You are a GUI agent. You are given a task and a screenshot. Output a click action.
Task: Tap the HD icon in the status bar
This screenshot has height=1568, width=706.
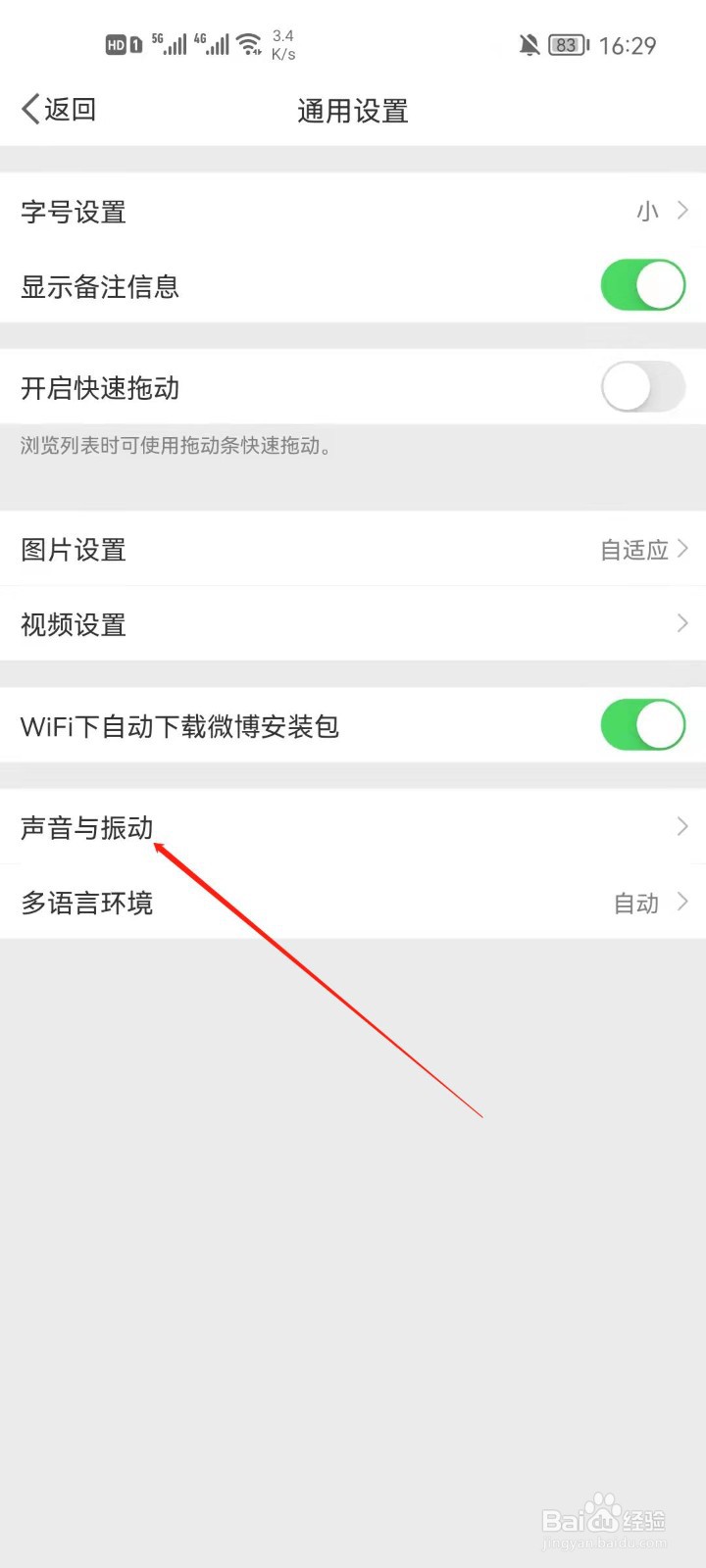tap(117, 43)
